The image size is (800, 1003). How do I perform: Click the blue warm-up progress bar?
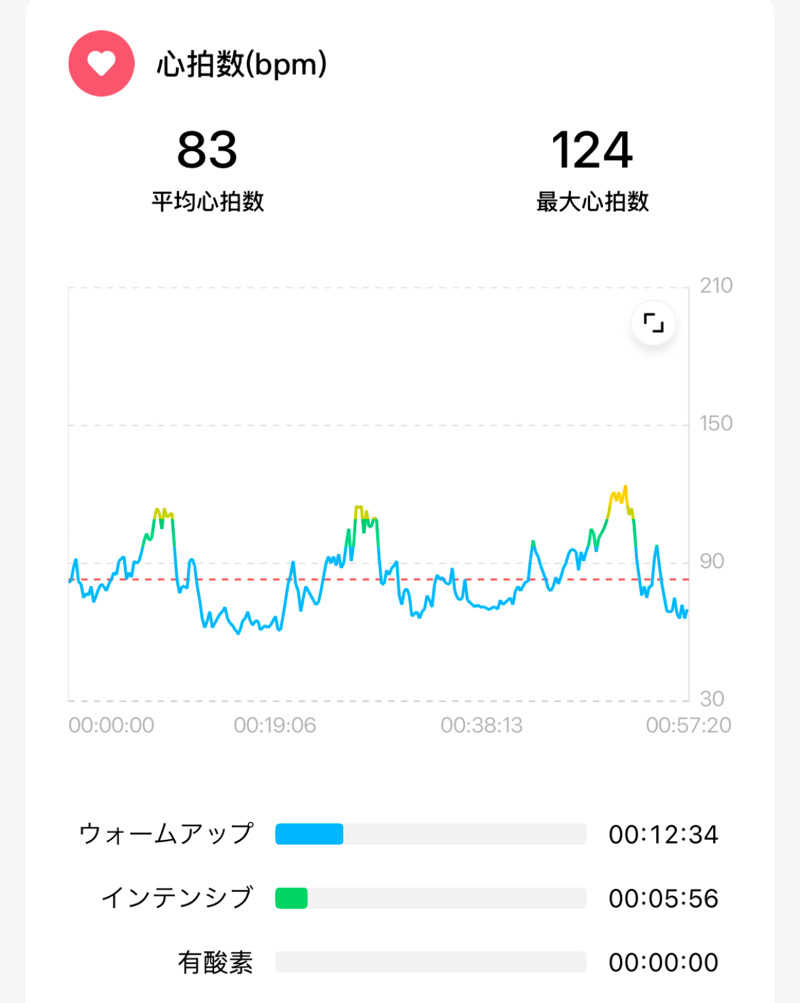pos(310,832)
